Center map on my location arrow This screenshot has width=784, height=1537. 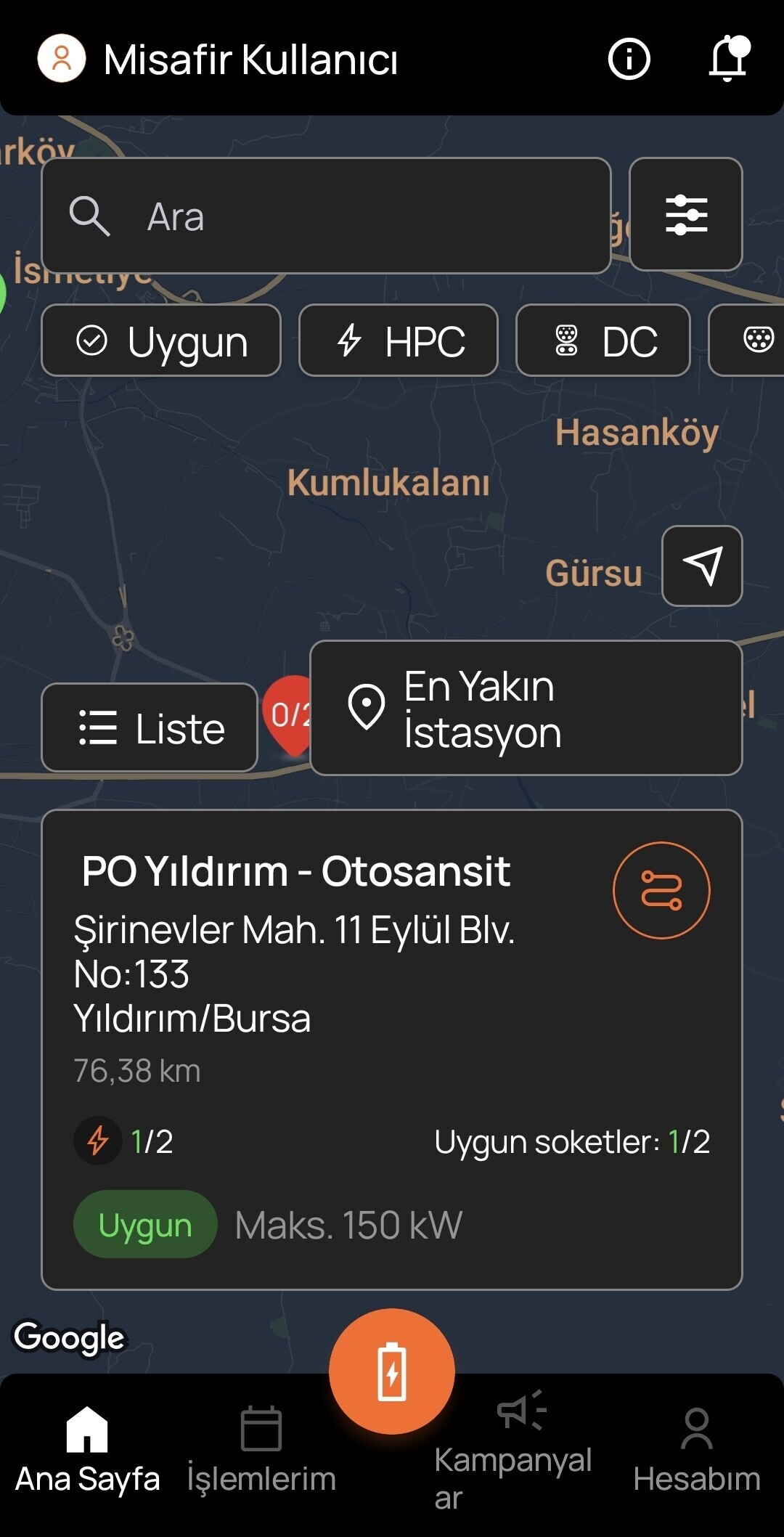click(702, 566)
